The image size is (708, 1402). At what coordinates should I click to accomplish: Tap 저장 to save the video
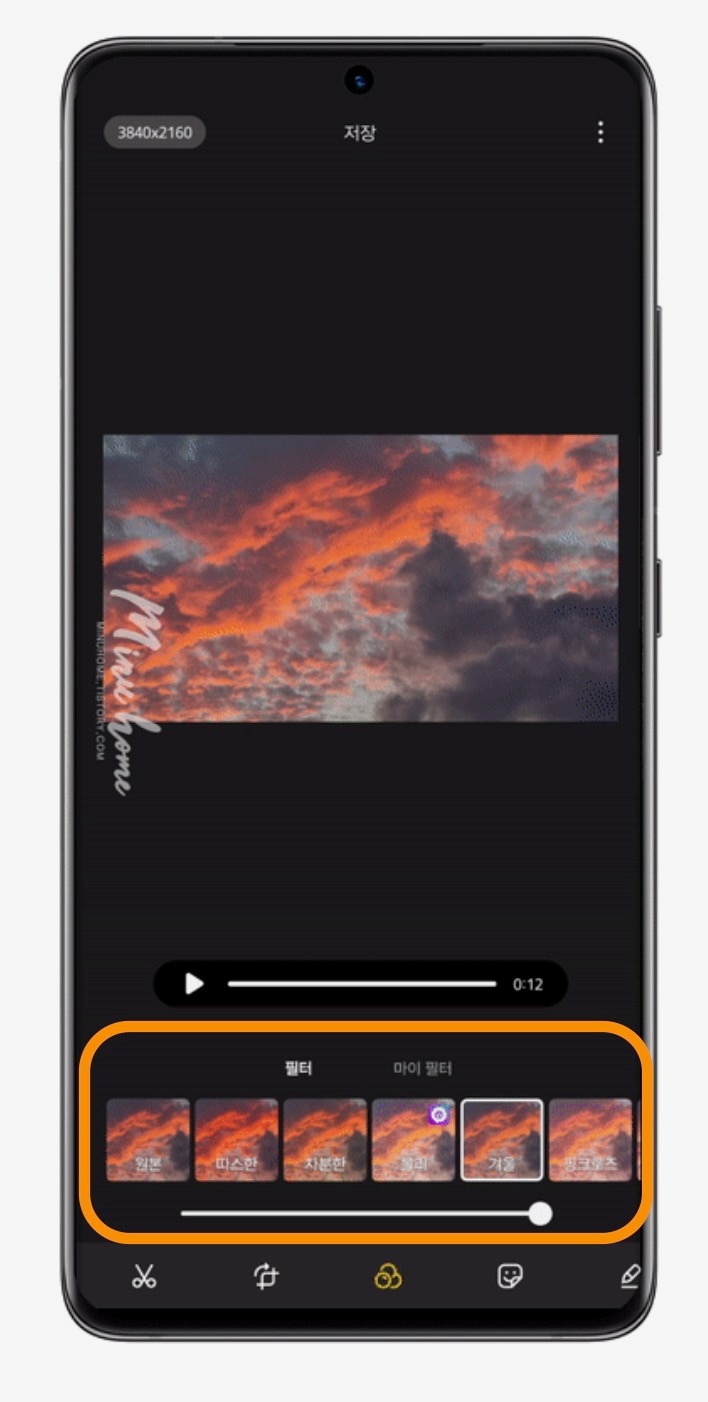pos(359,133)
